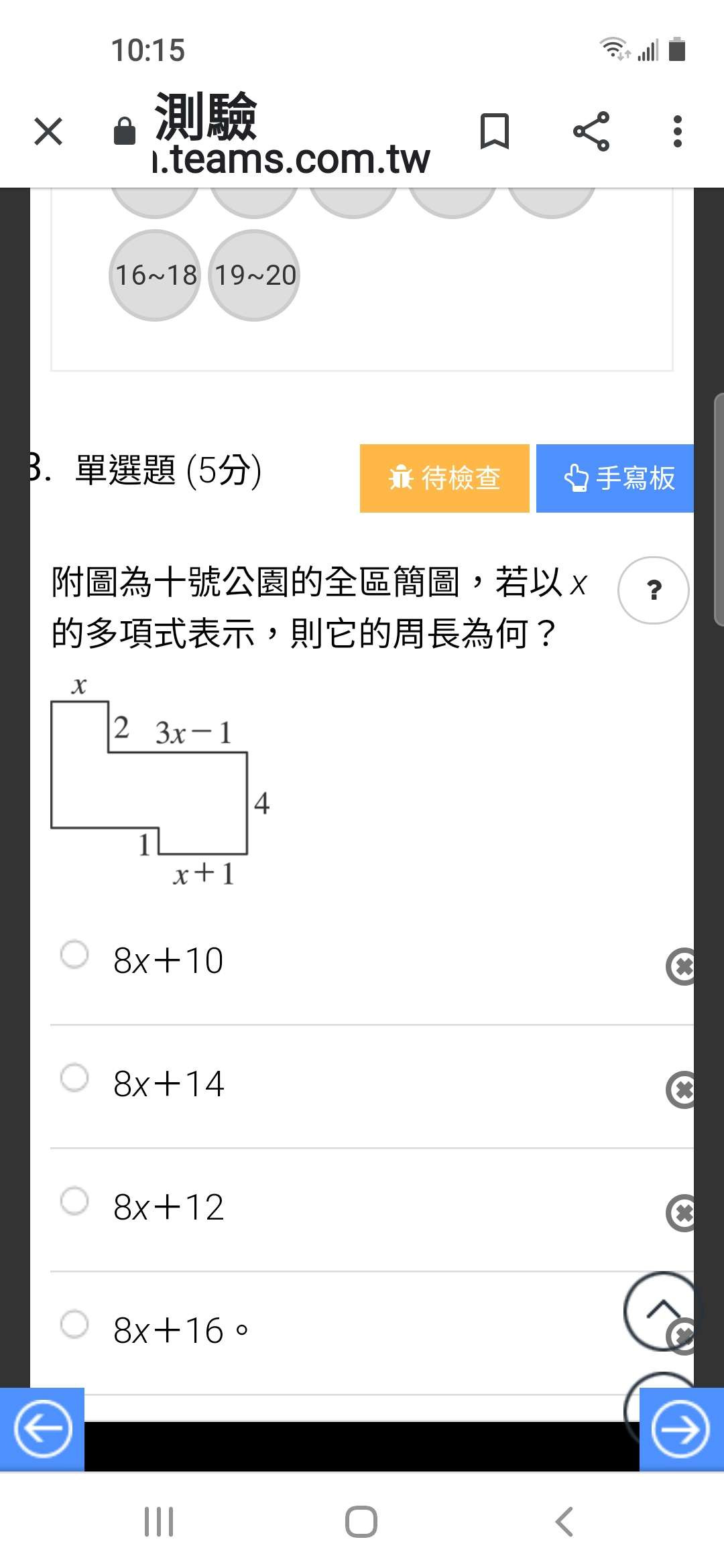
Task: Jump to questions 19~20
Action: (254, 275)
